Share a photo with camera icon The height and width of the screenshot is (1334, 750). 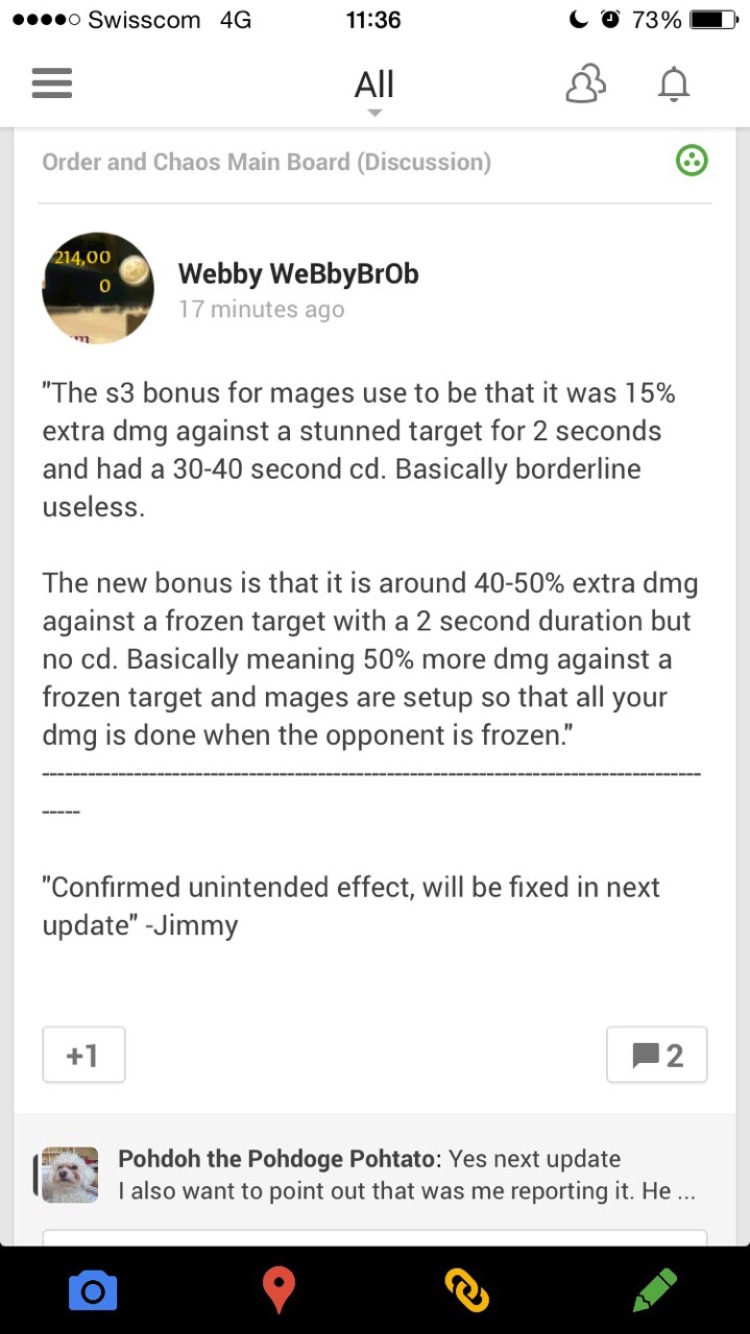93,1291
